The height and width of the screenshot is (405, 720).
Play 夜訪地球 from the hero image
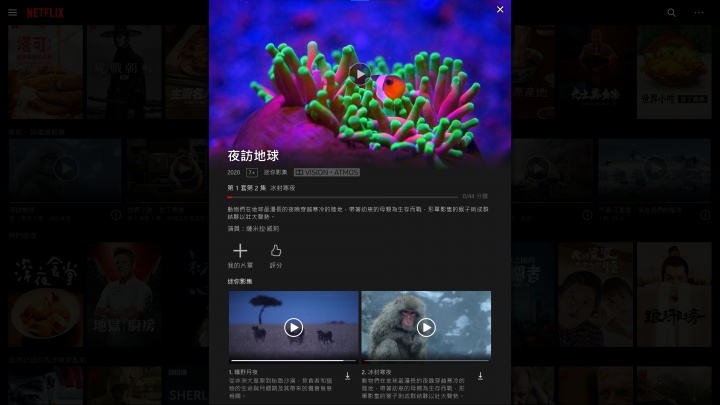pos(359,73)
